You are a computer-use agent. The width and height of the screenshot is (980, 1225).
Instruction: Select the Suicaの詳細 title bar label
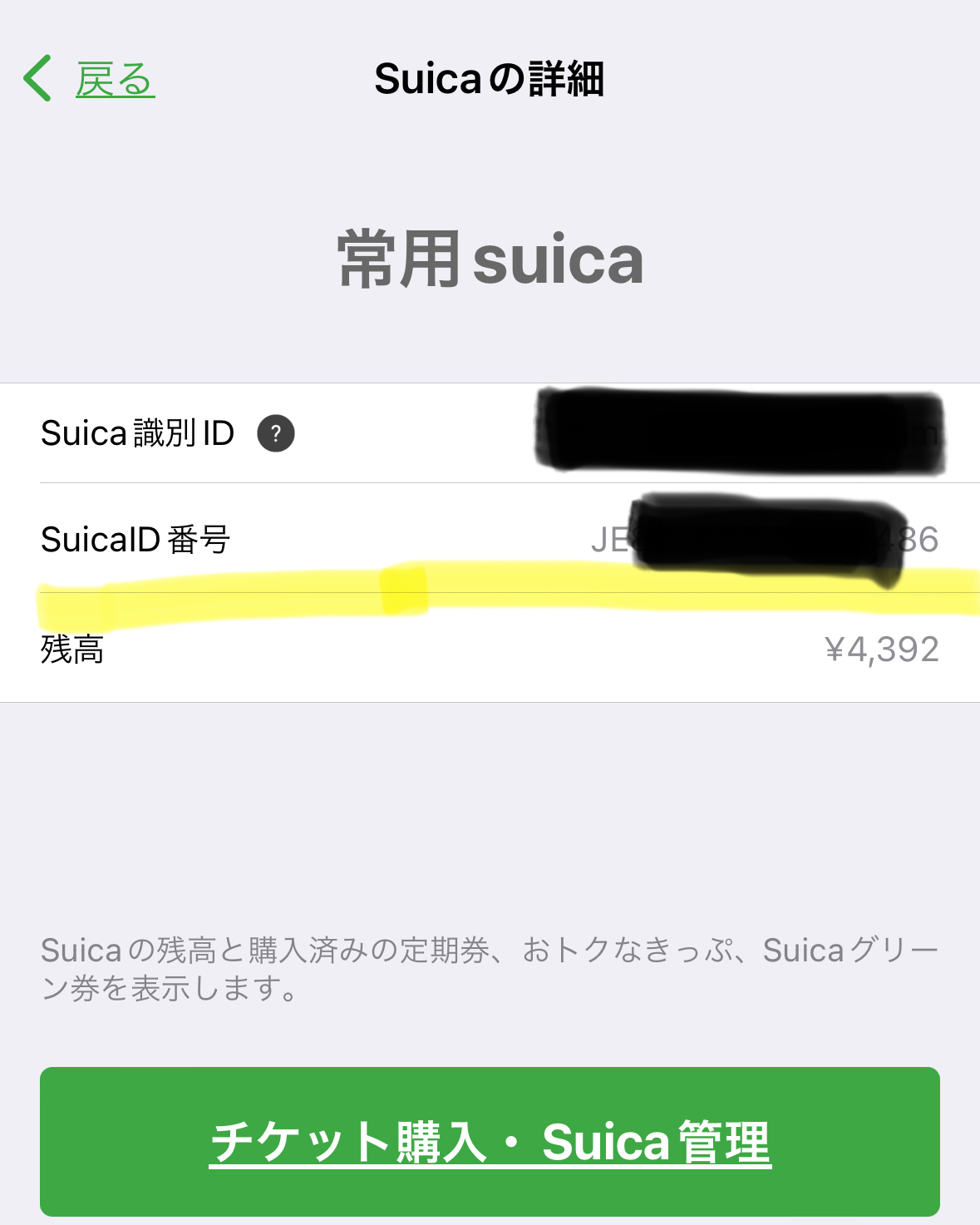click(x=490, y=81)
